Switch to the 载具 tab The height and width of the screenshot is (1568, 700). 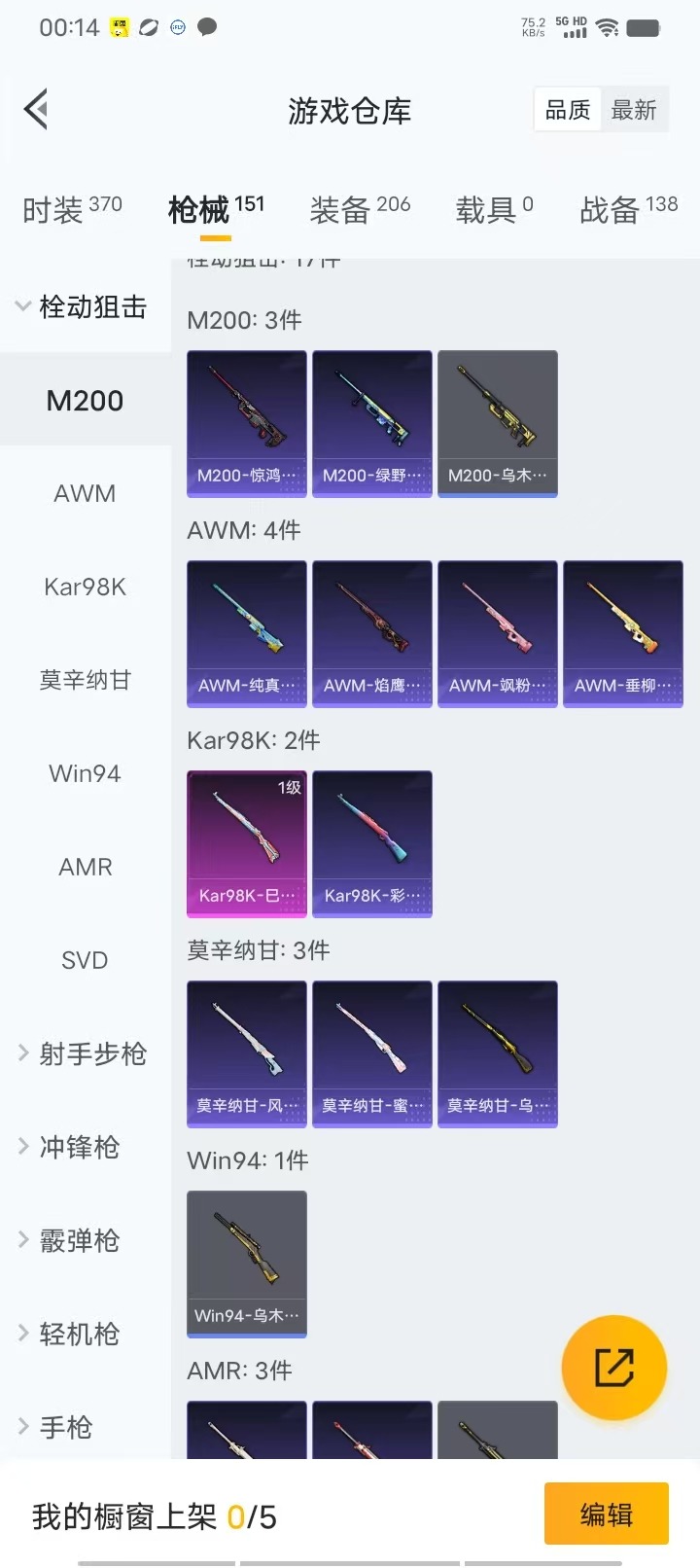coord(494,209)
